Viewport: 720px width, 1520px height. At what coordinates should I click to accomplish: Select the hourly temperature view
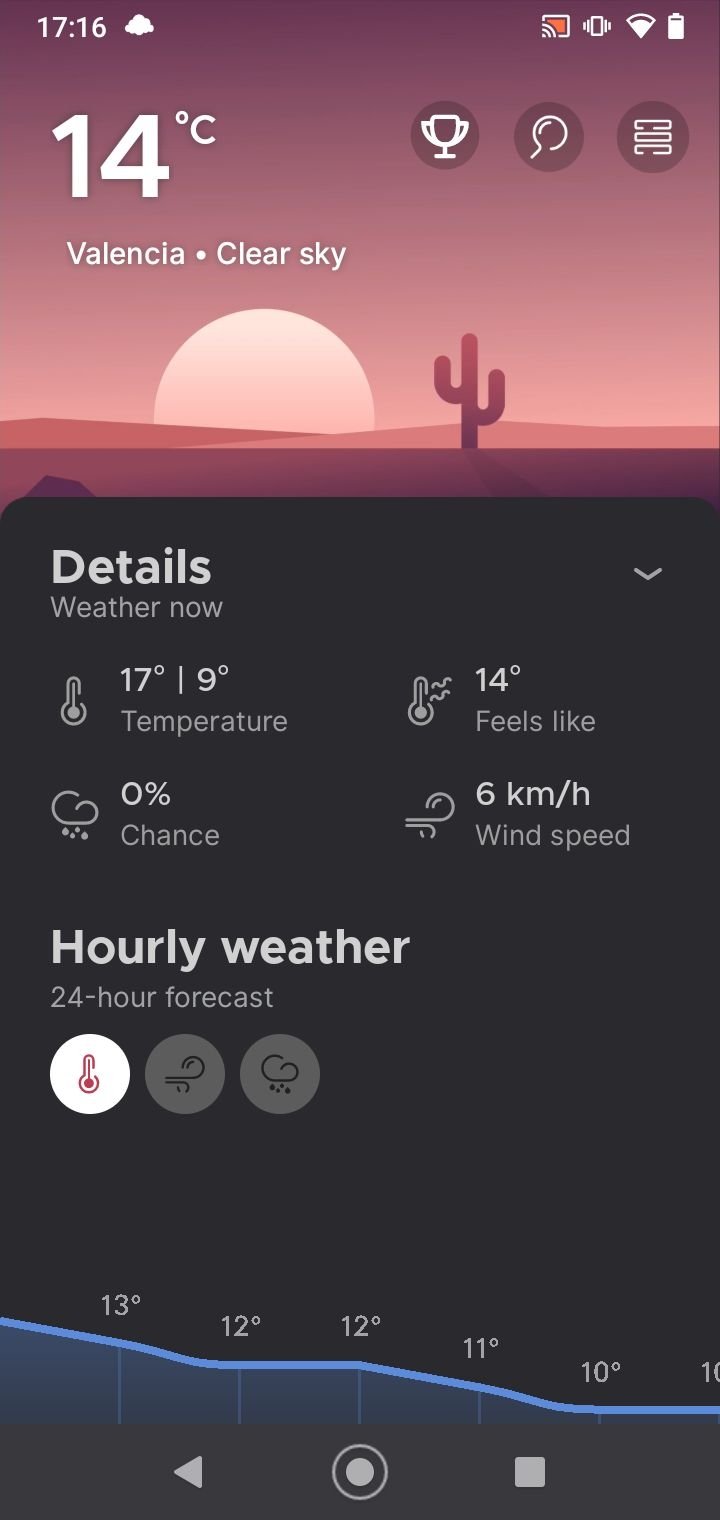[90, 1074]
